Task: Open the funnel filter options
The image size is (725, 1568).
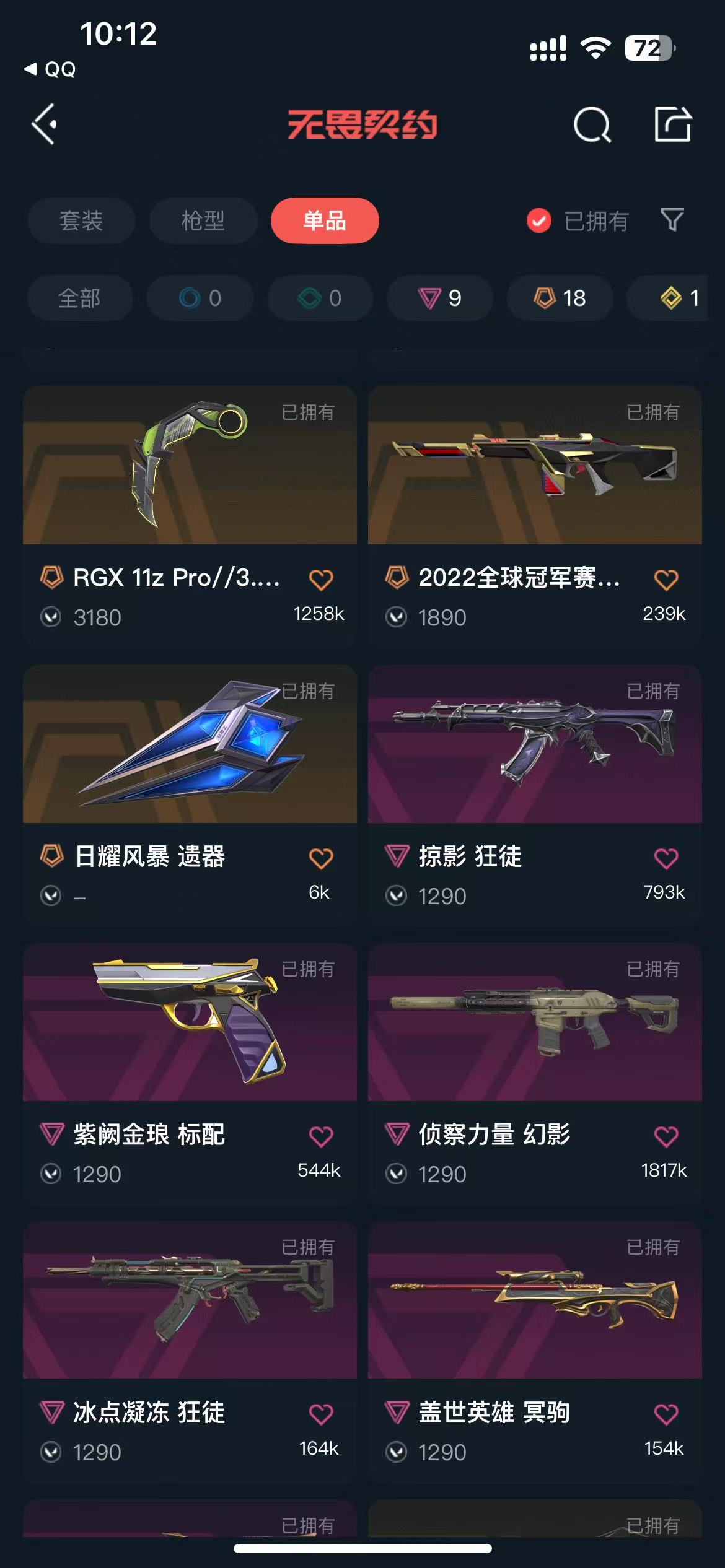Action: (672, 220)
